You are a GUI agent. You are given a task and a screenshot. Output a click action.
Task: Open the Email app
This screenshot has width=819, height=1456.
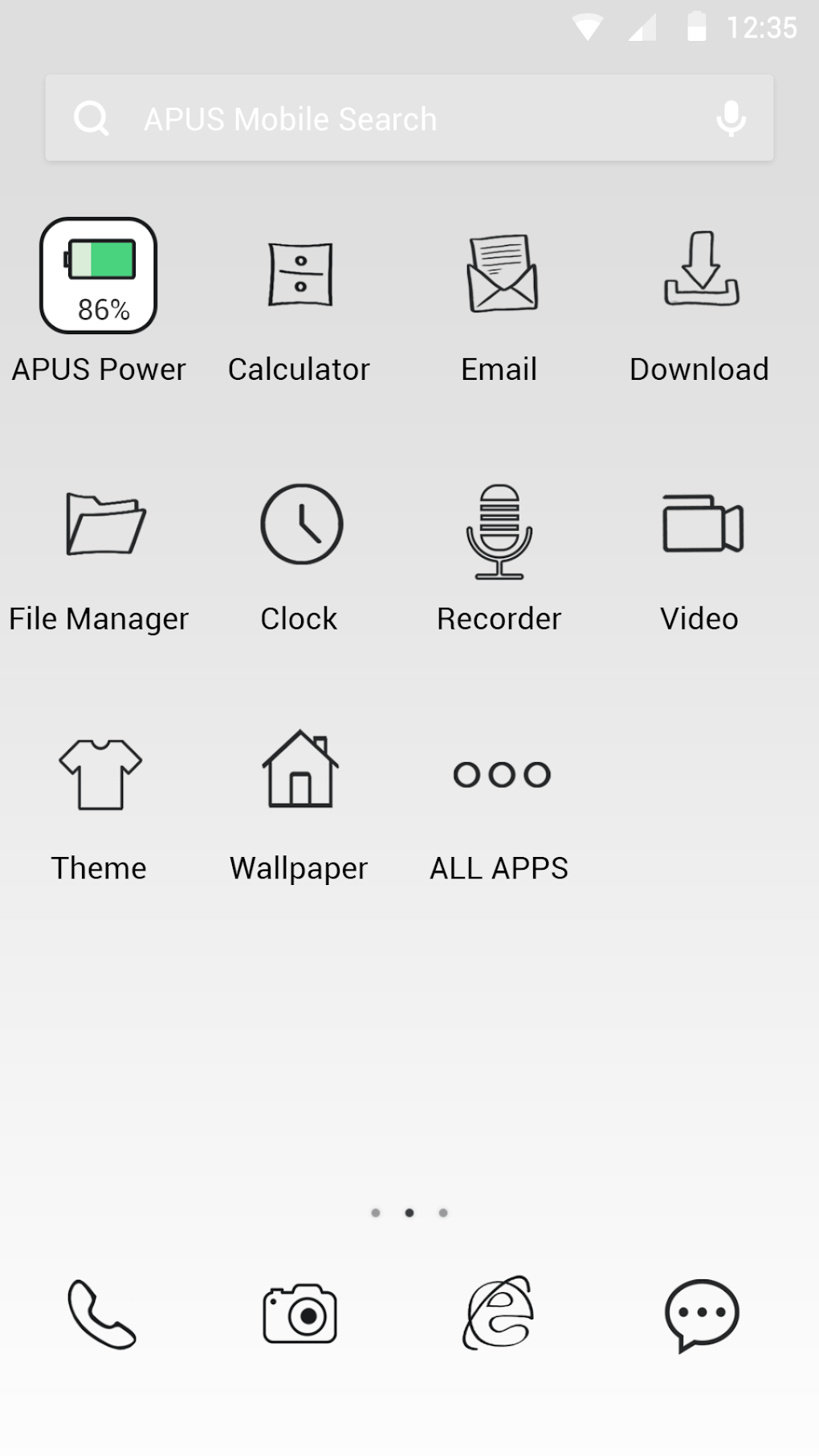click(x=501, y=275)
